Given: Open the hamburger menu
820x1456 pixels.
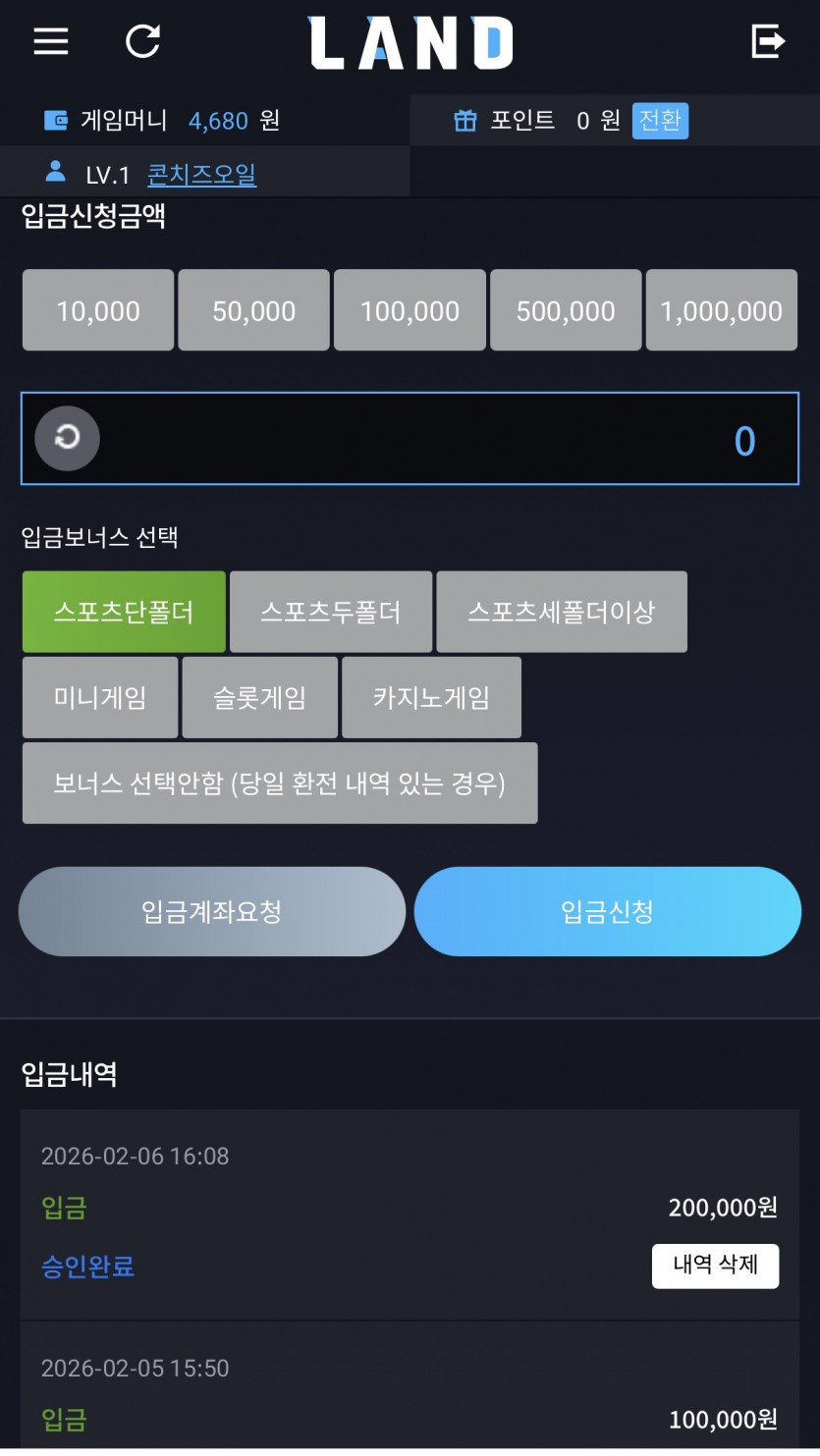Looking at the screenshot, I should (51, 41).
